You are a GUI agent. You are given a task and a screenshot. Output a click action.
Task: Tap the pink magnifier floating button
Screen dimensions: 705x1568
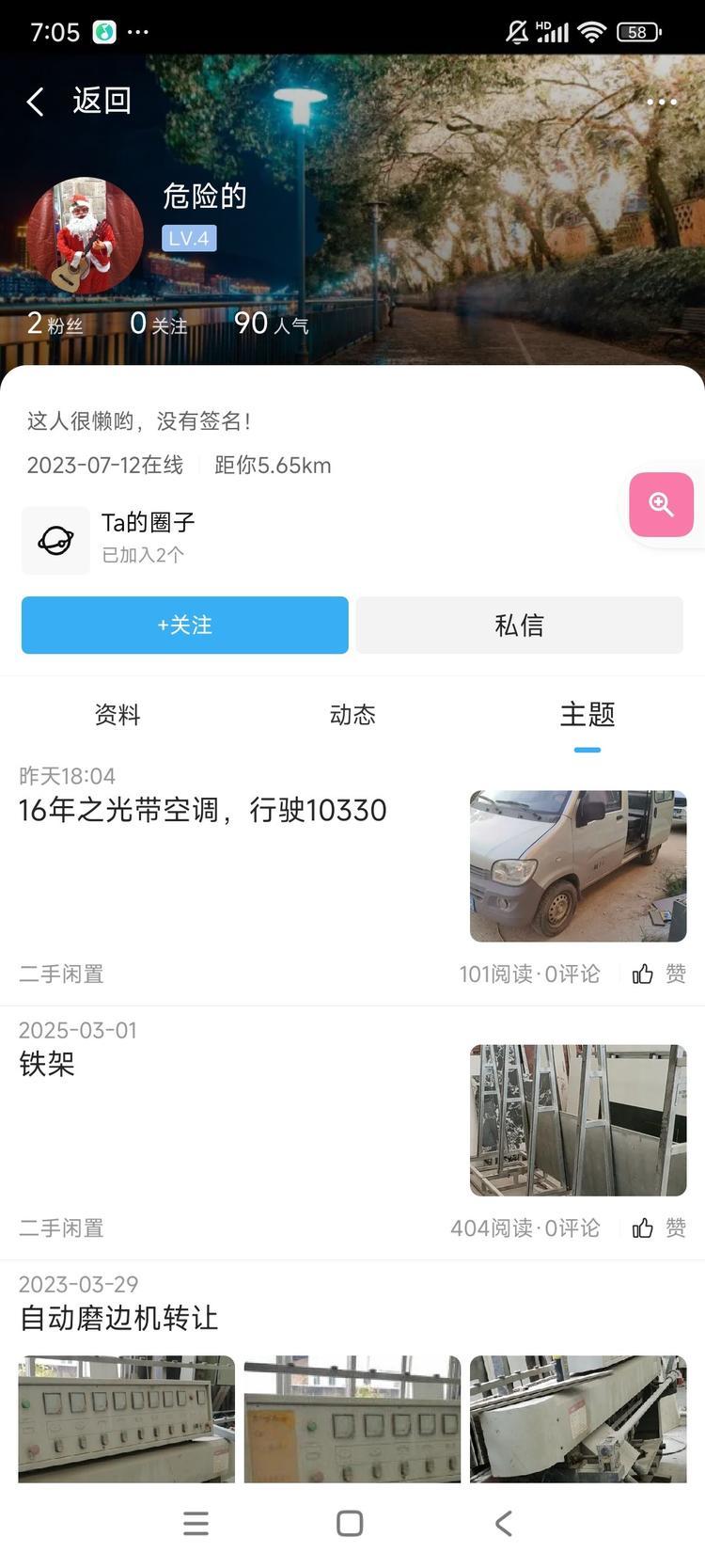(662, 505)
